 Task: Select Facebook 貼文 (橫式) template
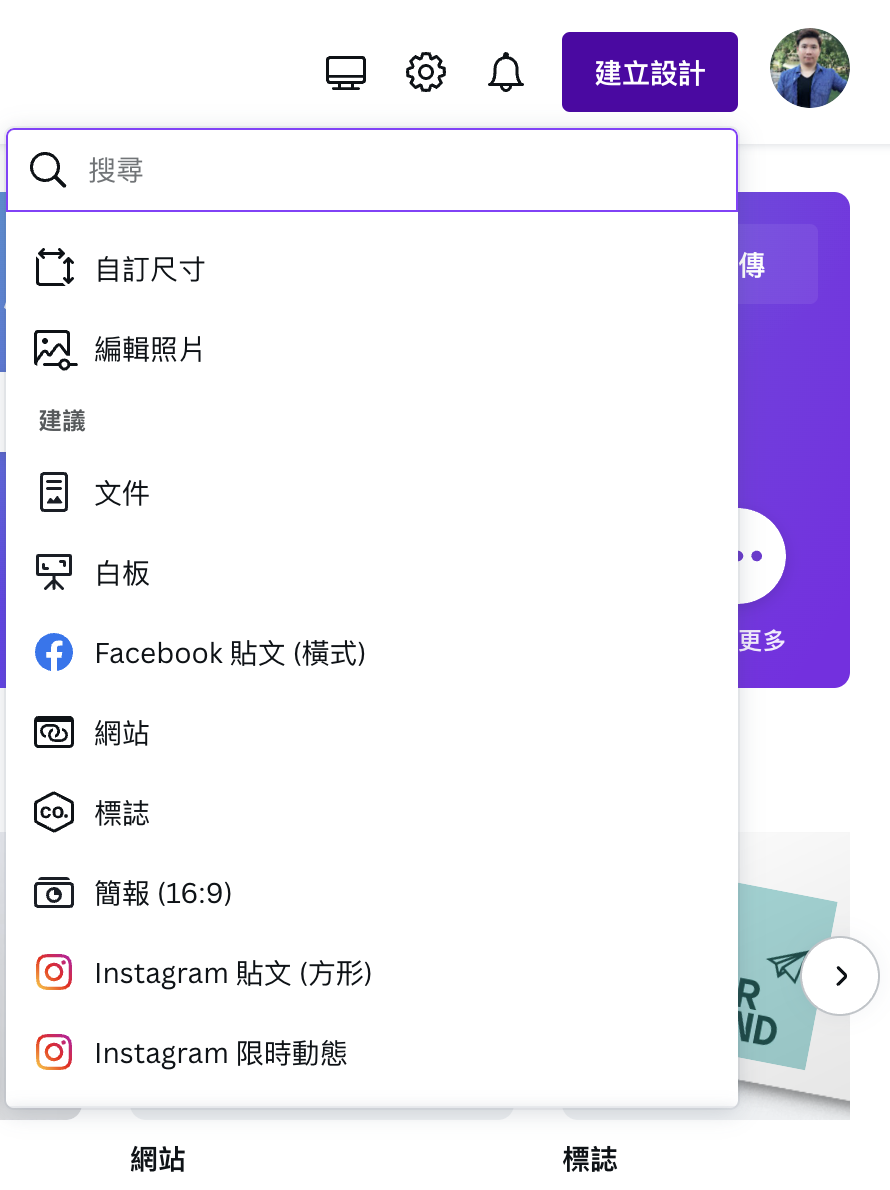pyautogui.click(x=230, y=653)
